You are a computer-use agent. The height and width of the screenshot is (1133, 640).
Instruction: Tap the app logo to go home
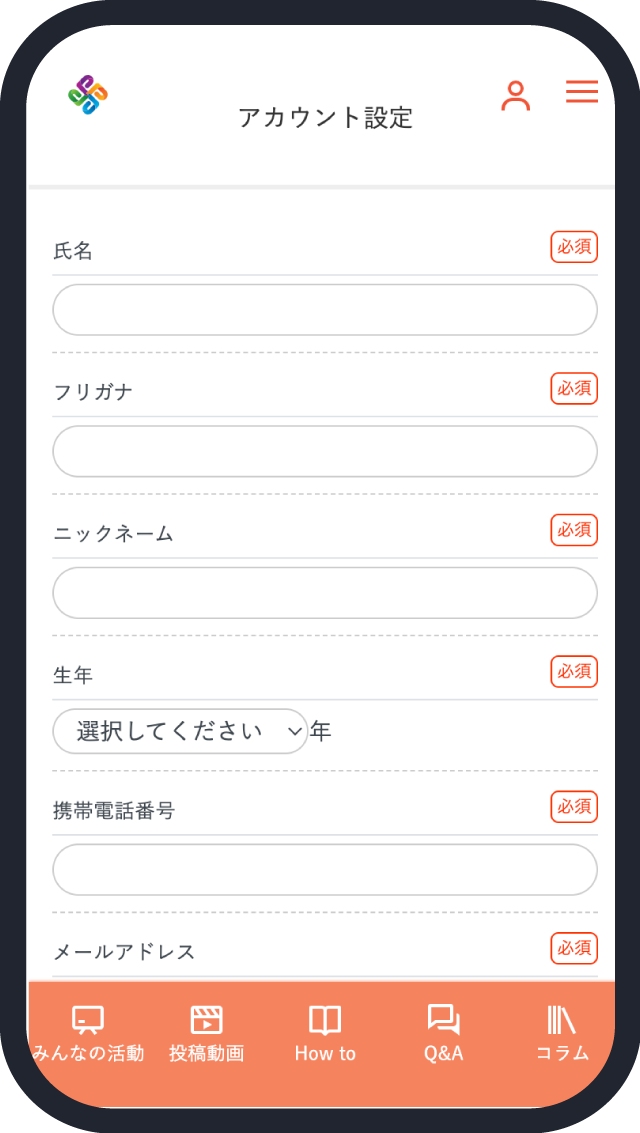point(88,95)
